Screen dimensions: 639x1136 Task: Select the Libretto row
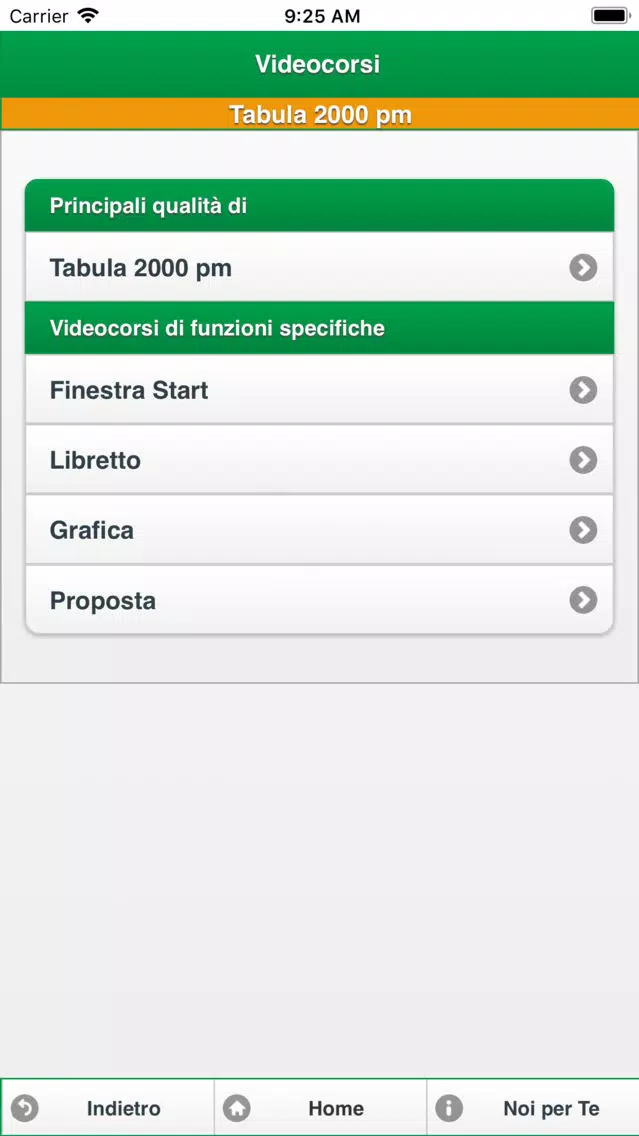[x=320, y=459]
